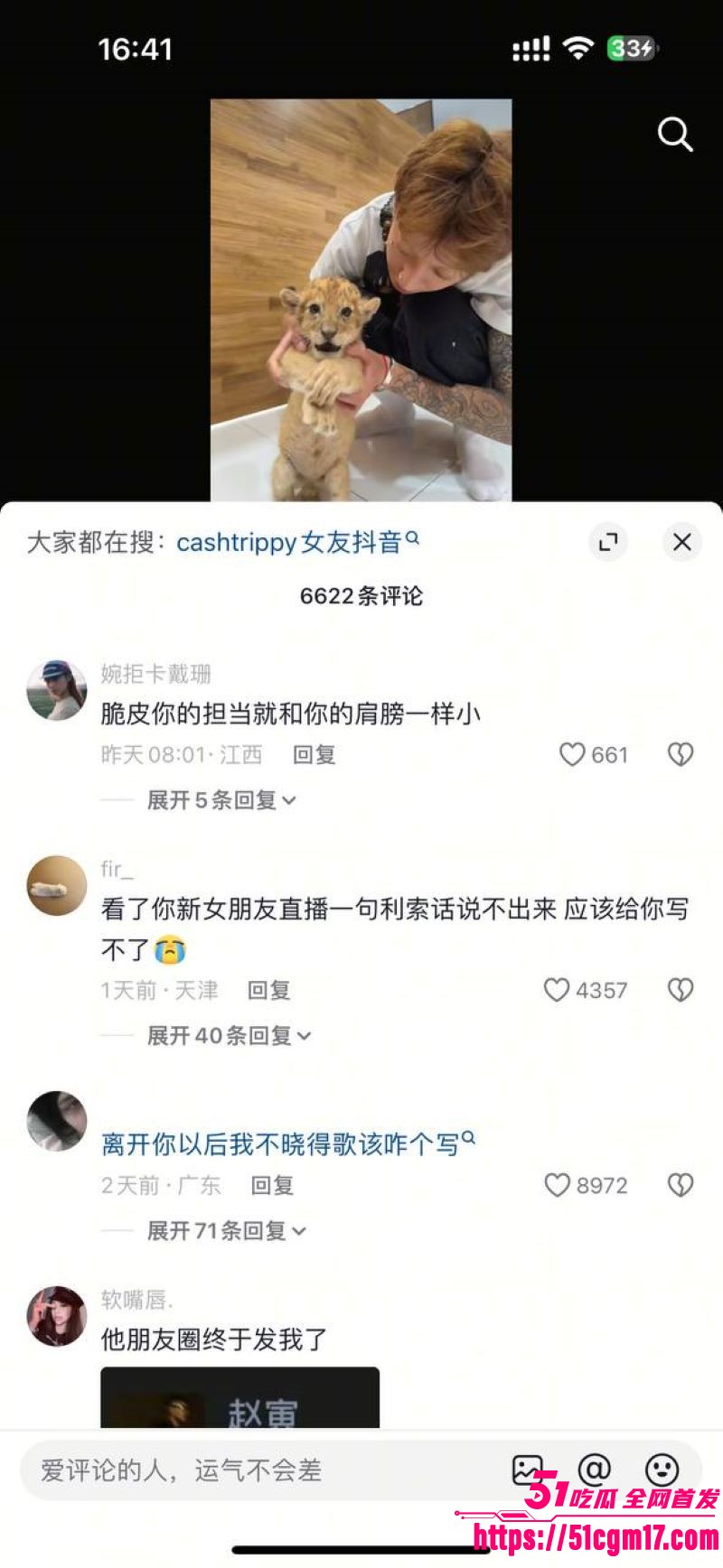The height and width of the screenshot is (1568, 723).
Task: Open the trending search cashtrippy女友抖音
Action: pyautogui.click(x=289, y=542)
